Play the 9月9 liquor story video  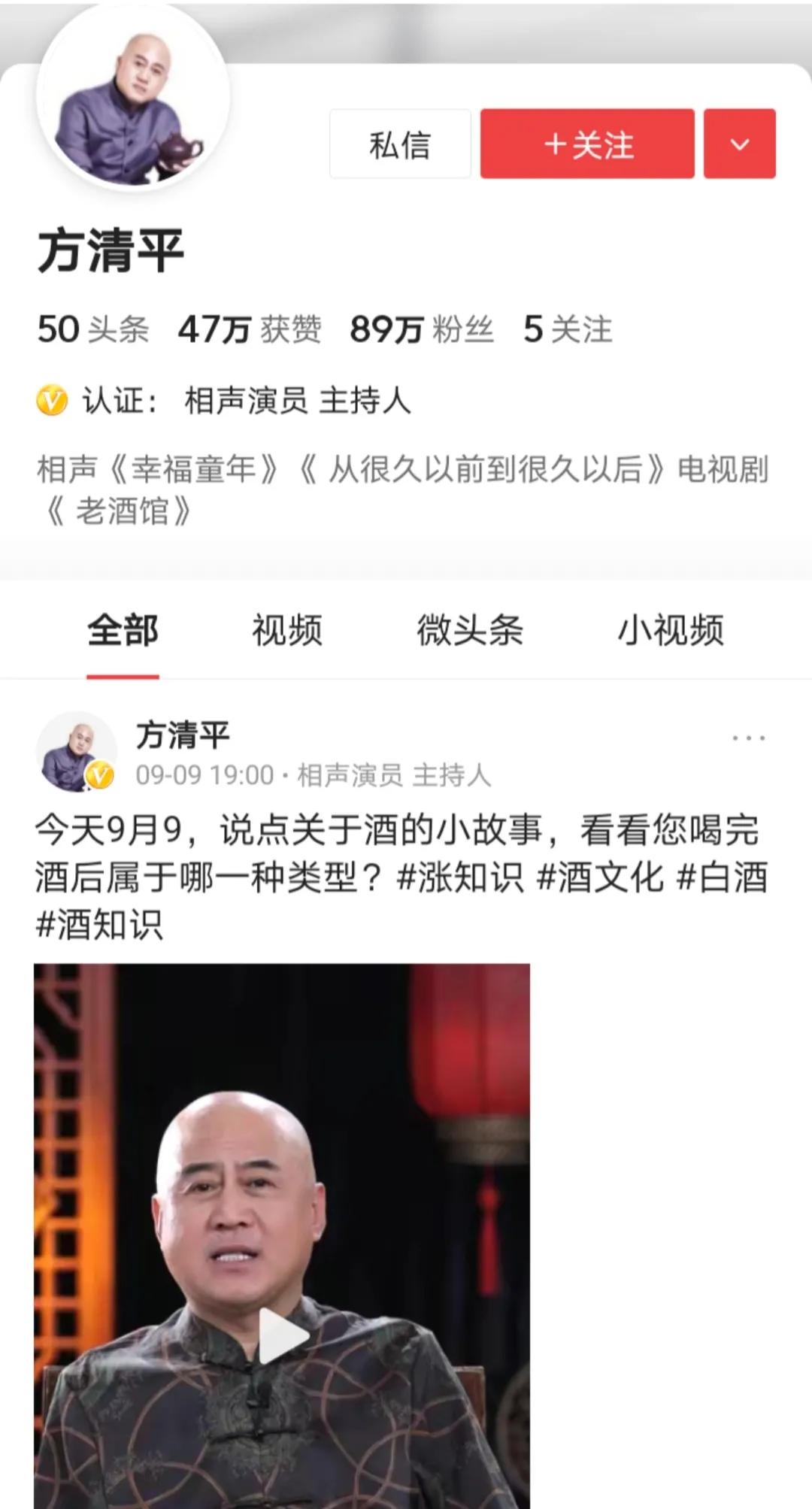click(283, 1336)
